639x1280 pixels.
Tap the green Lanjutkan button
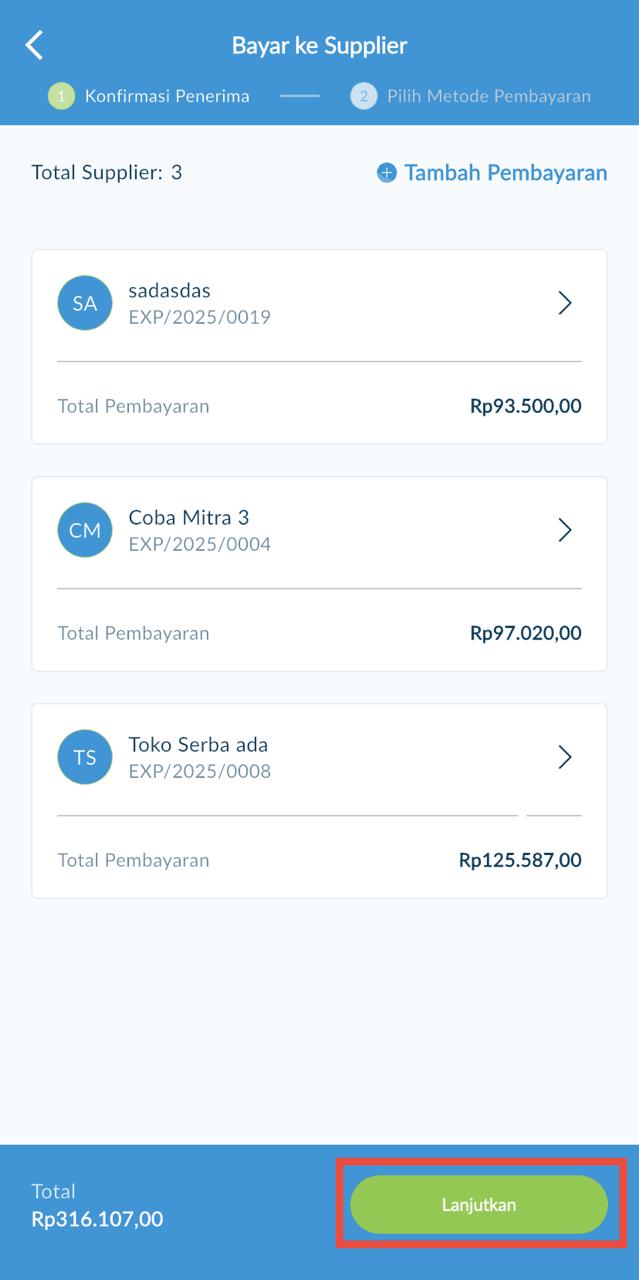point(479,1204)
